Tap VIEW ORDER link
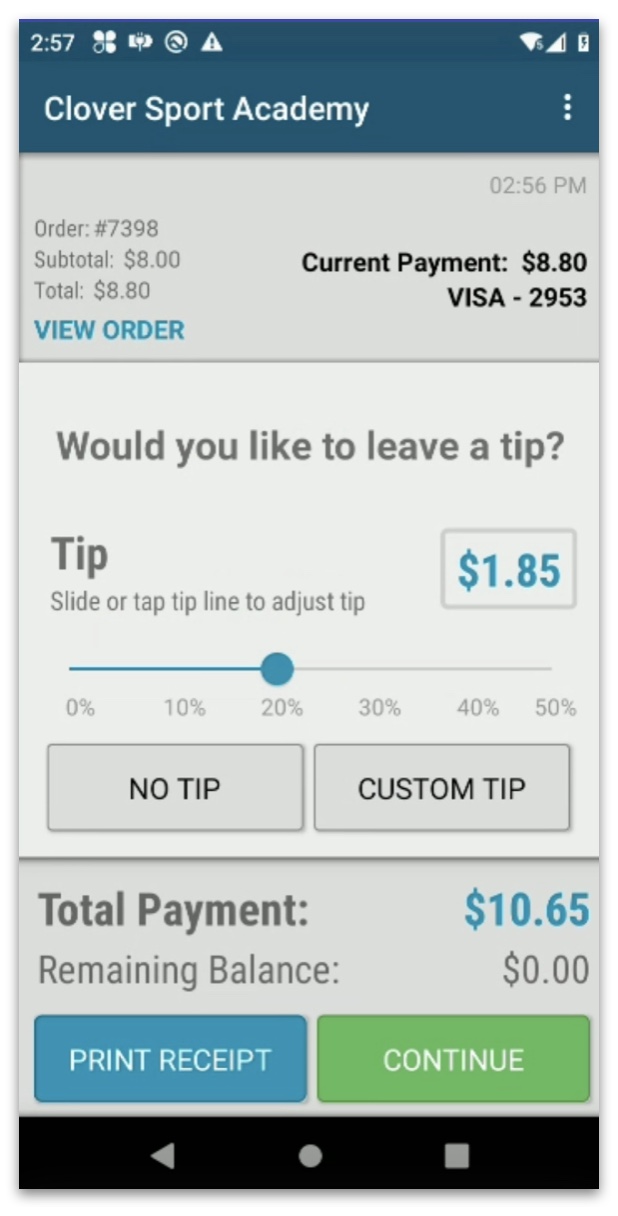The height and width of the screenshot is (1216, 618). 110,330
